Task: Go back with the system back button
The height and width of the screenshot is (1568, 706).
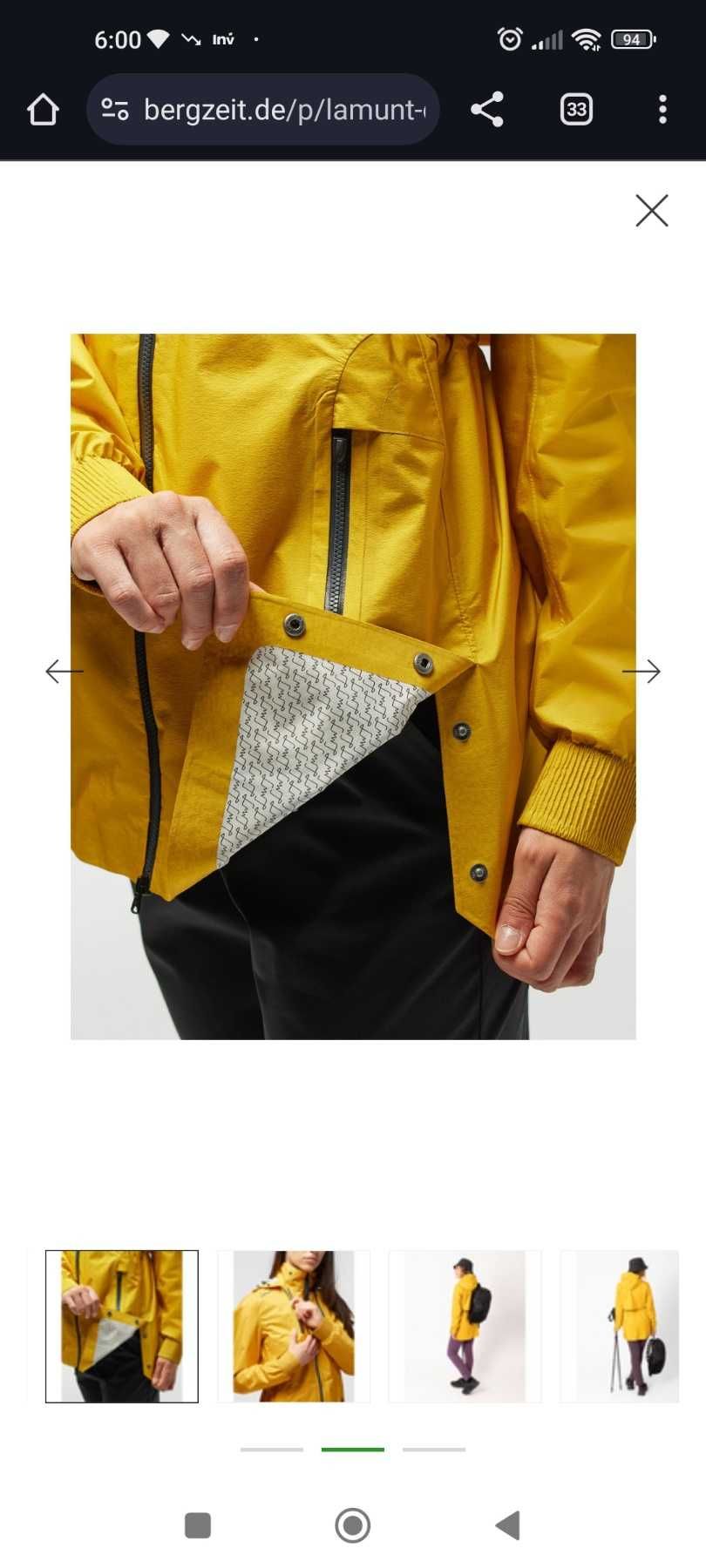Action: click(507, 1525)
